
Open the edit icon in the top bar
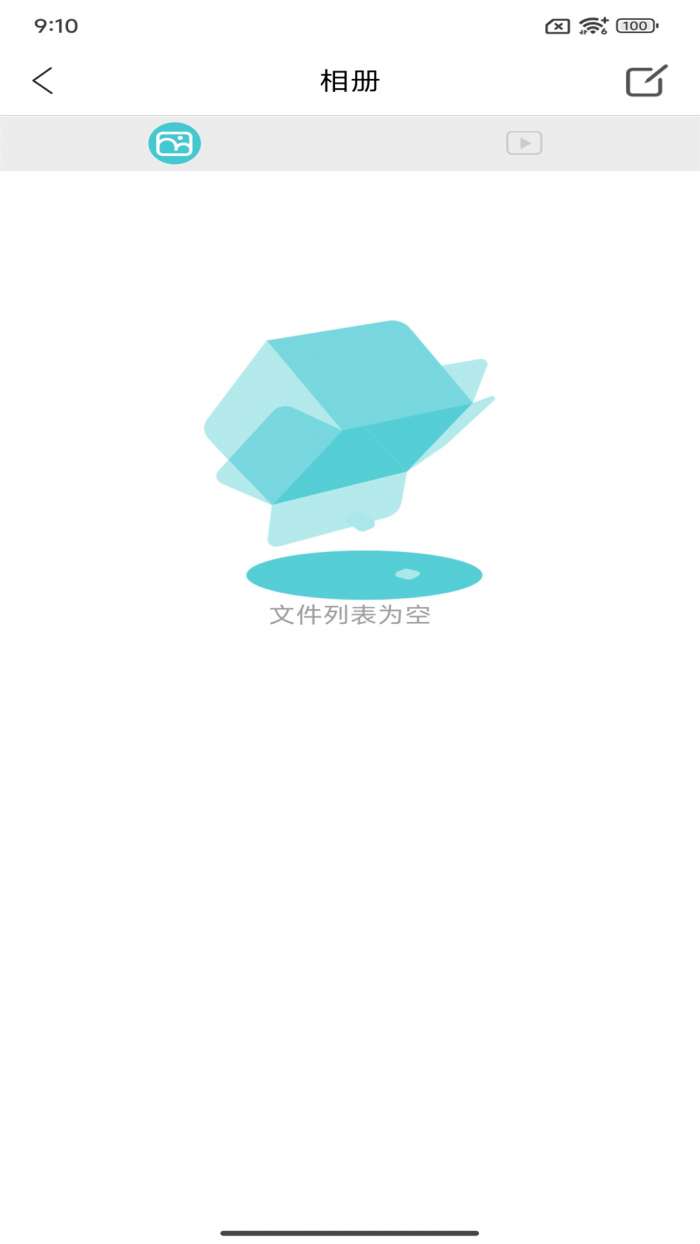646,81
